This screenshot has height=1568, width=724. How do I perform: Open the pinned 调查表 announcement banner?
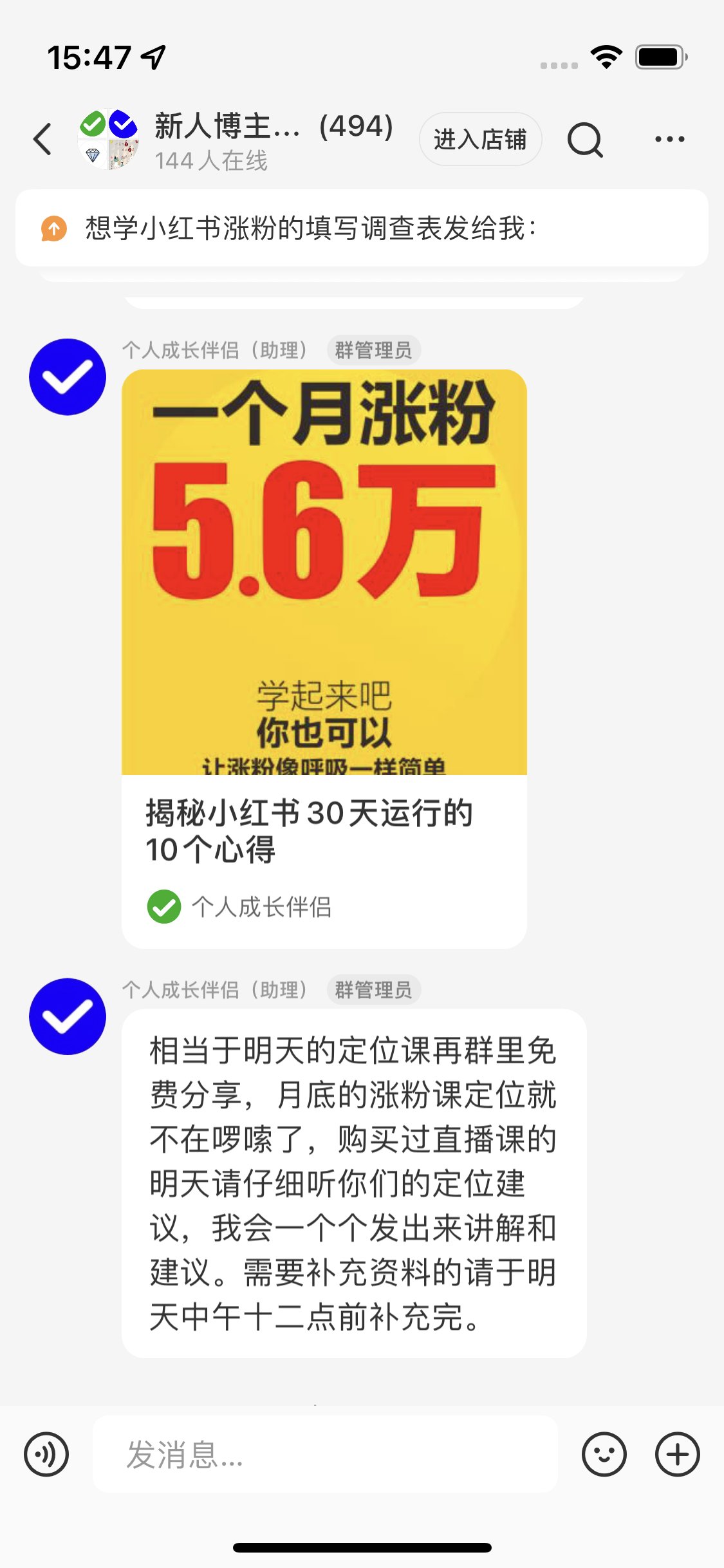[362, 228]
